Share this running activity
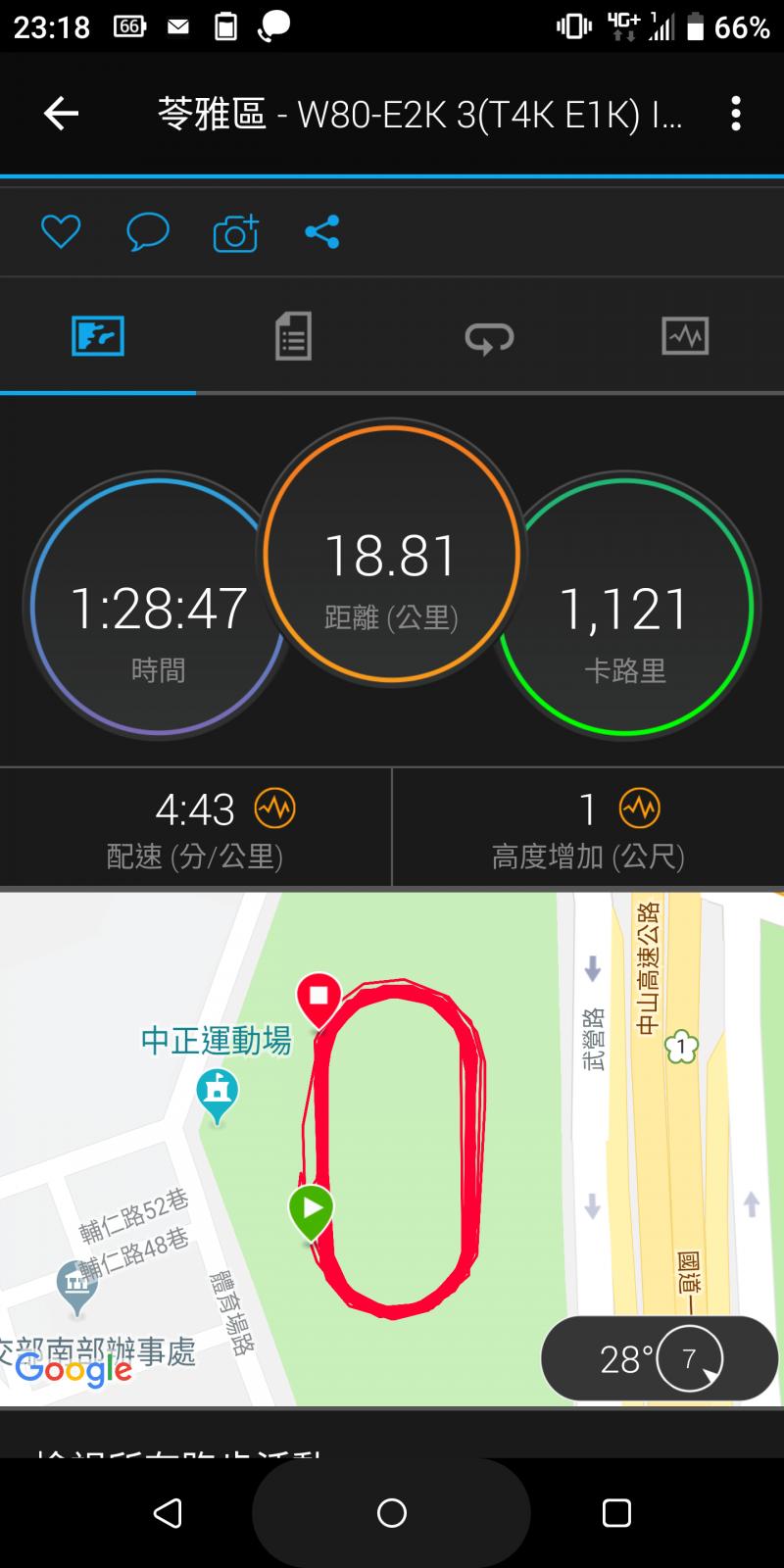The height and width of the screenshot is (1568, 784). 321,232
